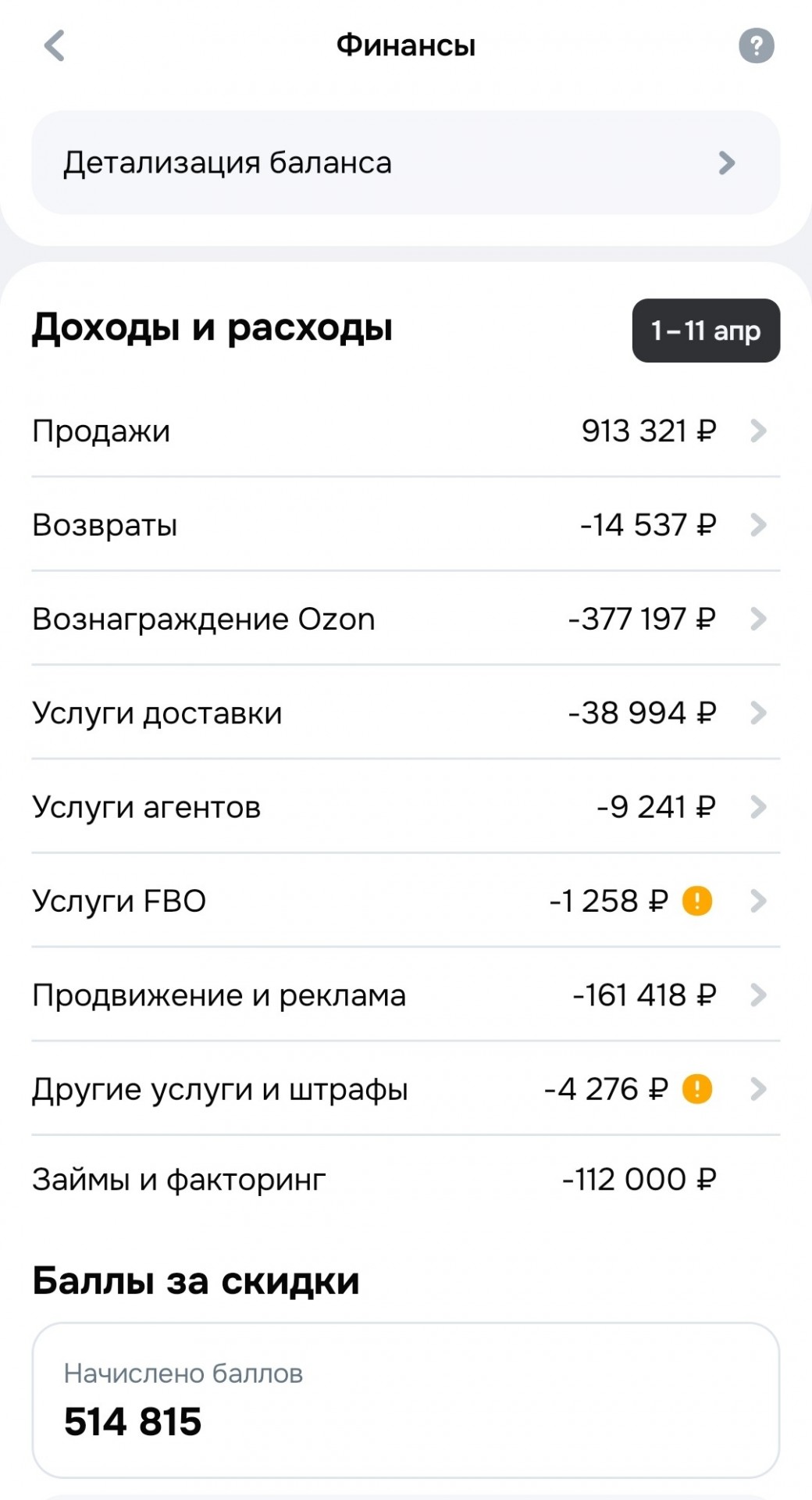Go back from the Финансы screen
This screenshot has width=812, height=1500.
click(54, 45)
